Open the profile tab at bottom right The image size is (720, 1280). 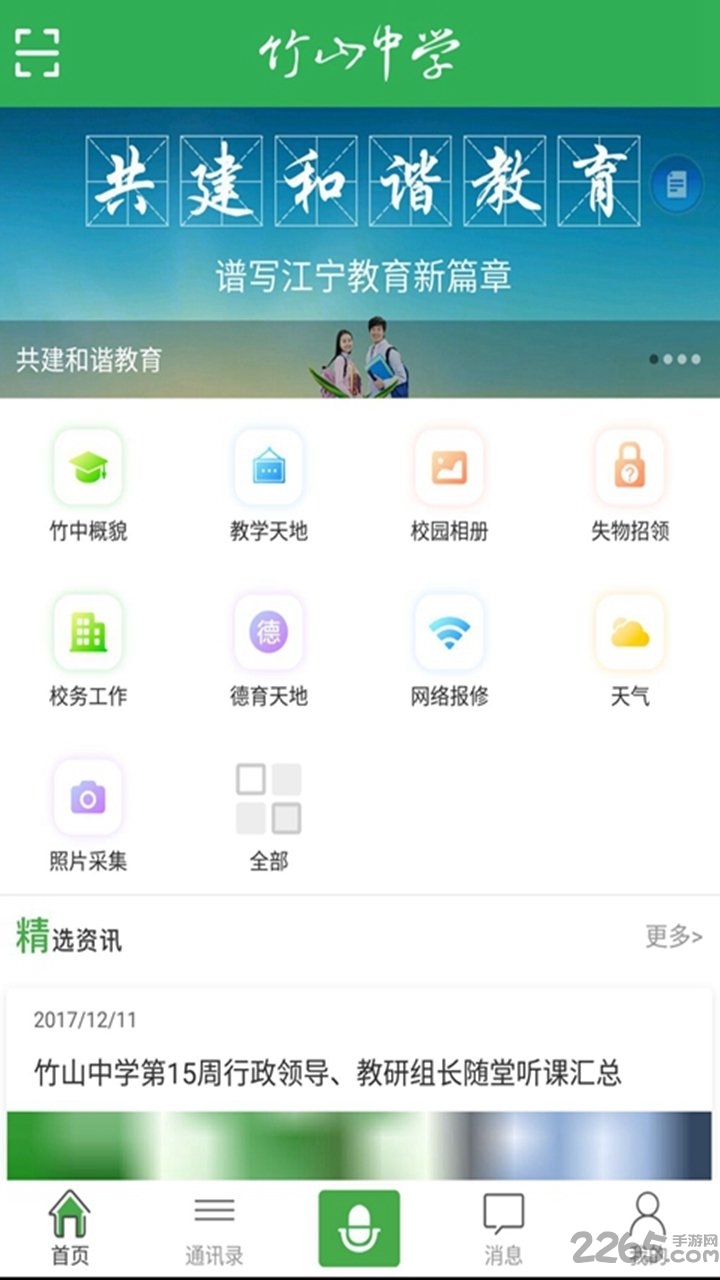(x=648, y=1228)
